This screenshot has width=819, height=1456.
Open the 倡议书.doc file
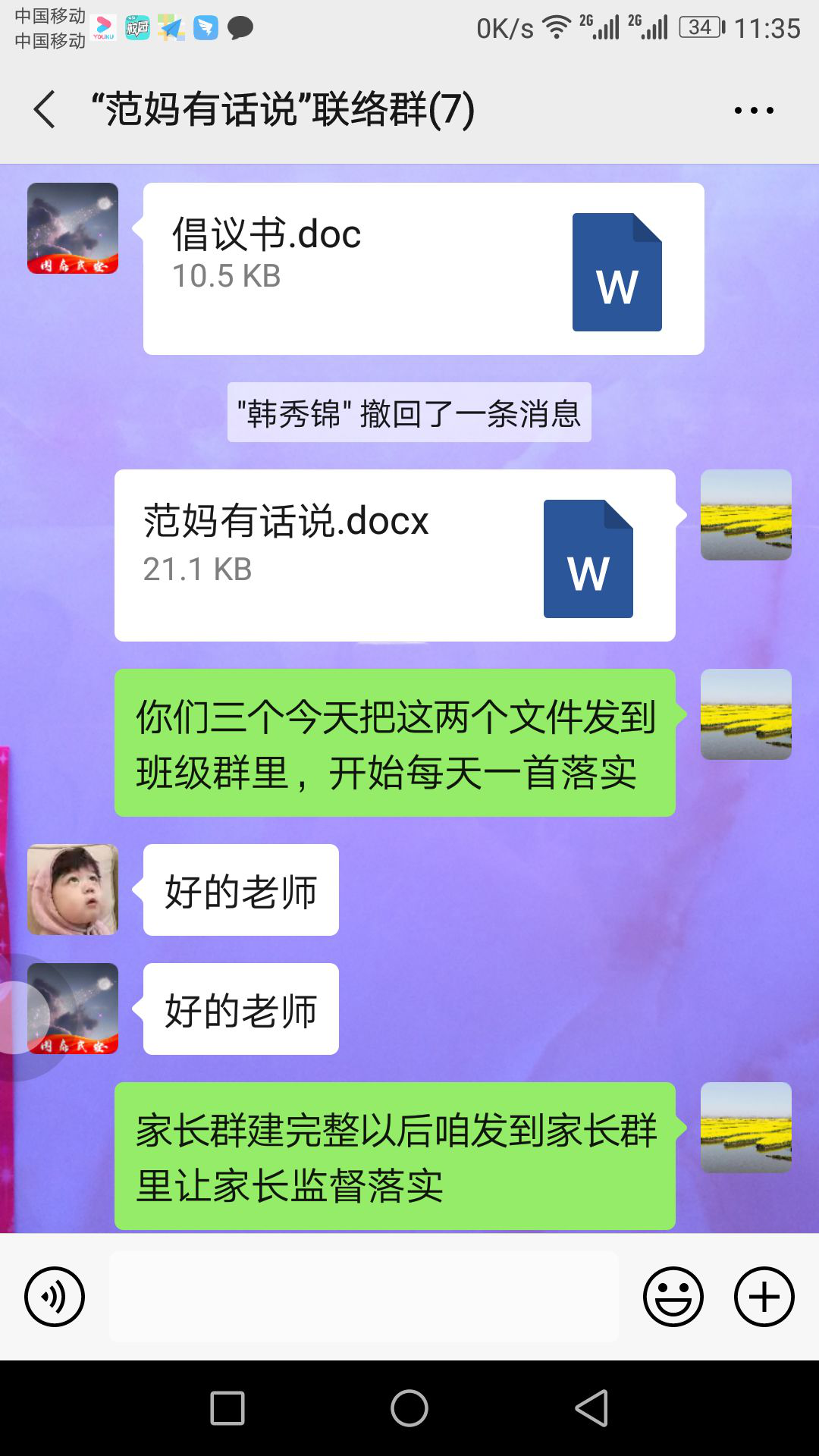(x=423, y=268)
